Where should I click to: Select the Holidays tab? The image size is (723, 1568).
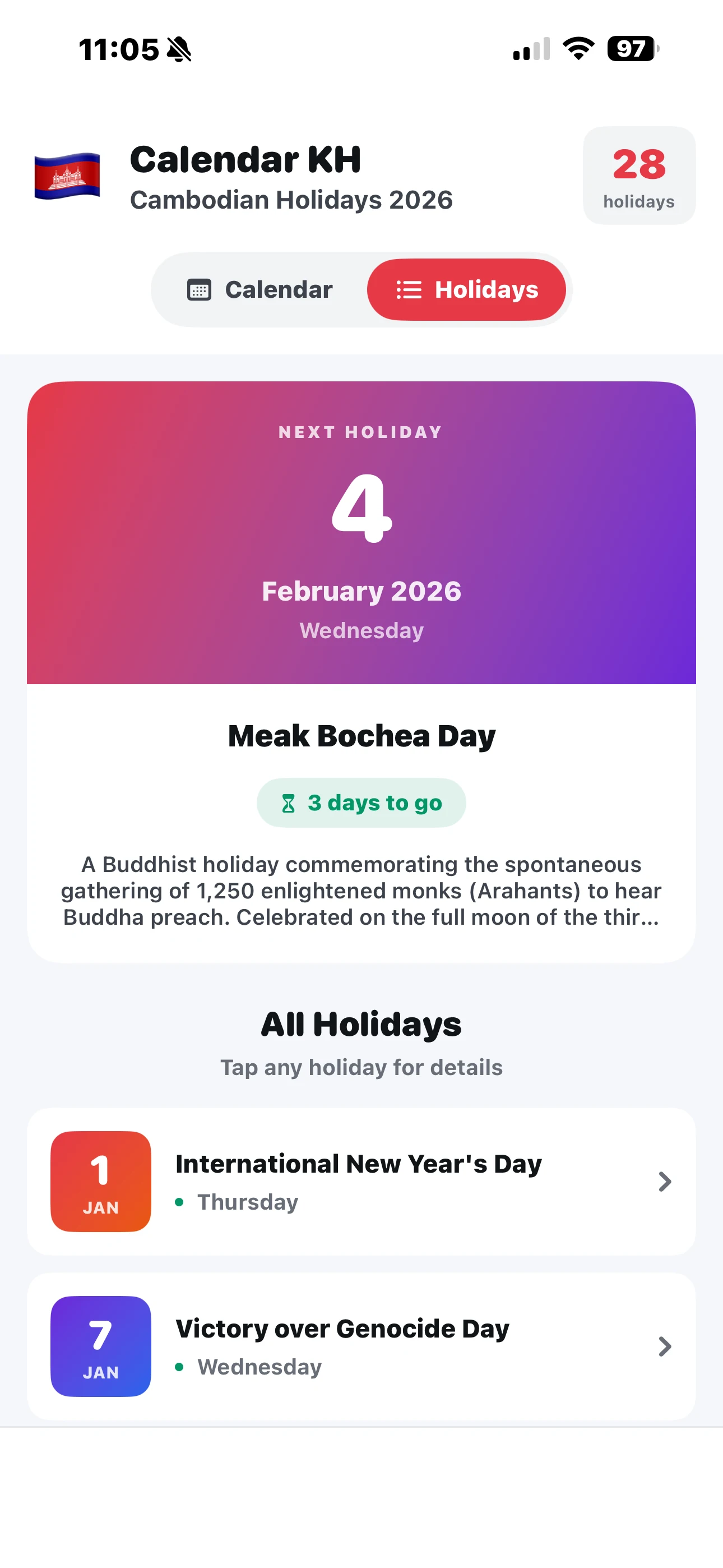click(467, 290)
